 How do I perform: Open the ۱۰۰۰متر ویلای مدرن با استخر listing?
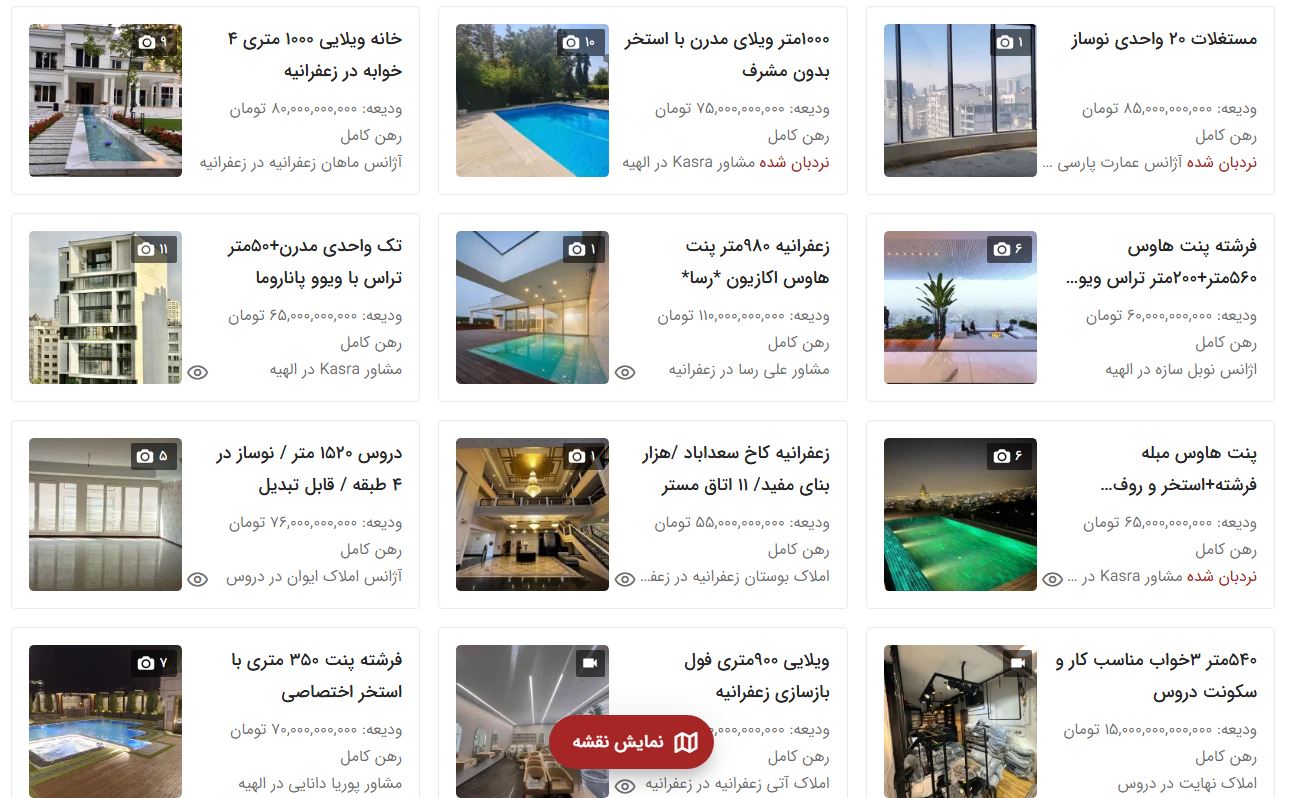(x=727, y=55)
